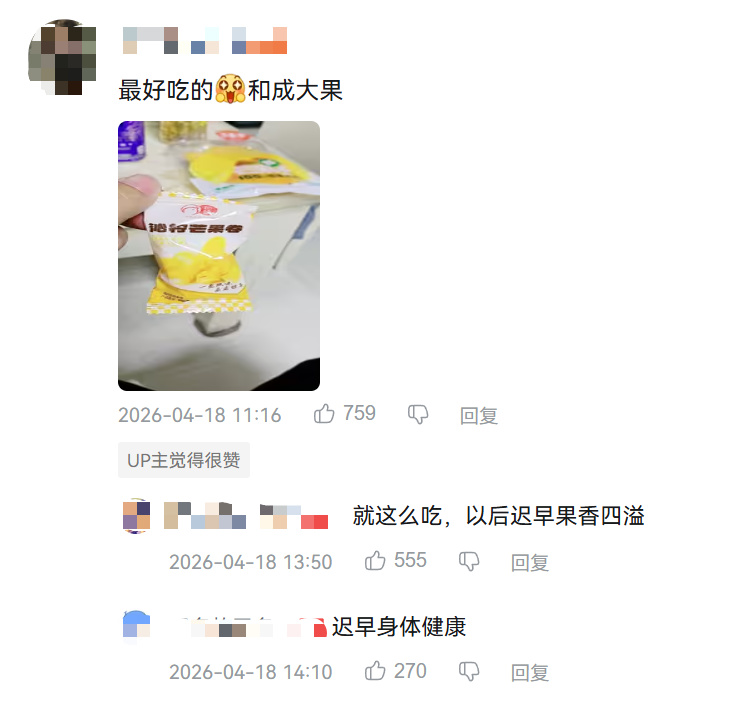Like the 最好吃的和成大果 comment
The image size is (738, 705).
point(324,414)
